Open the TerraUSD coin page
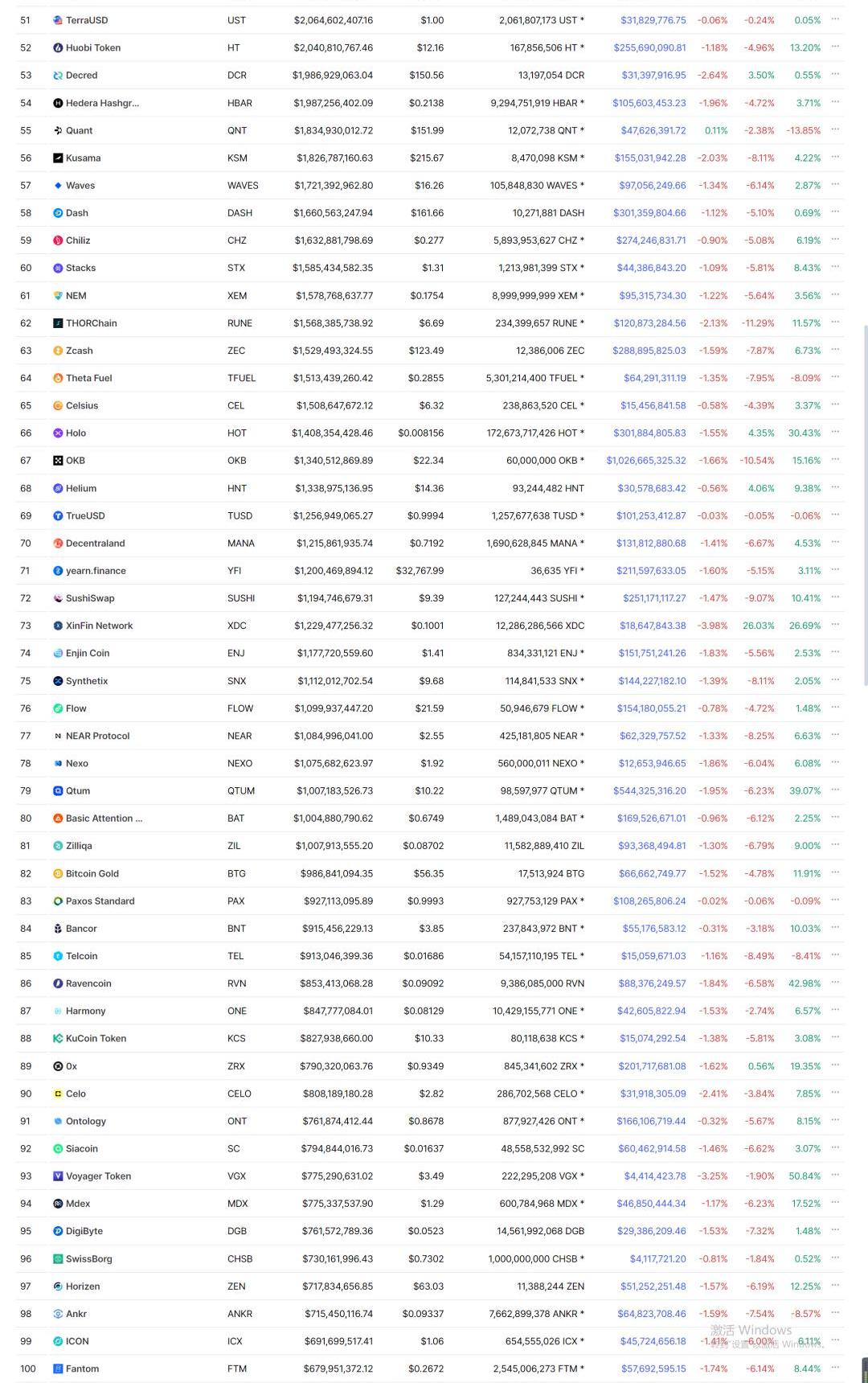This screenshot has width=868, height=1383. tap(86, 20)
